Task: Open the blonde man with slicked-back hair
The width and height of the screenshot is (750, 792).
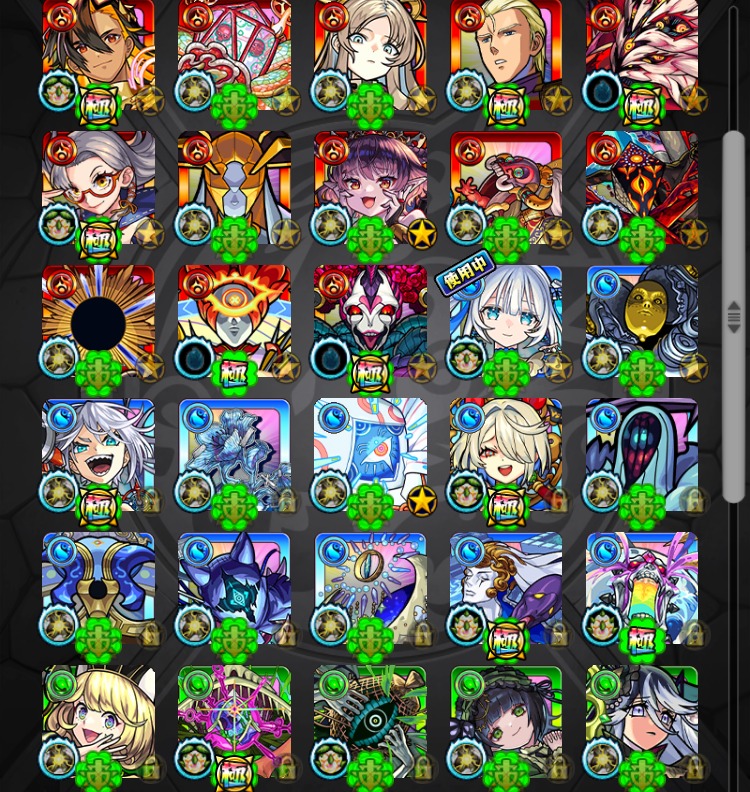Action: pos(506,55)
